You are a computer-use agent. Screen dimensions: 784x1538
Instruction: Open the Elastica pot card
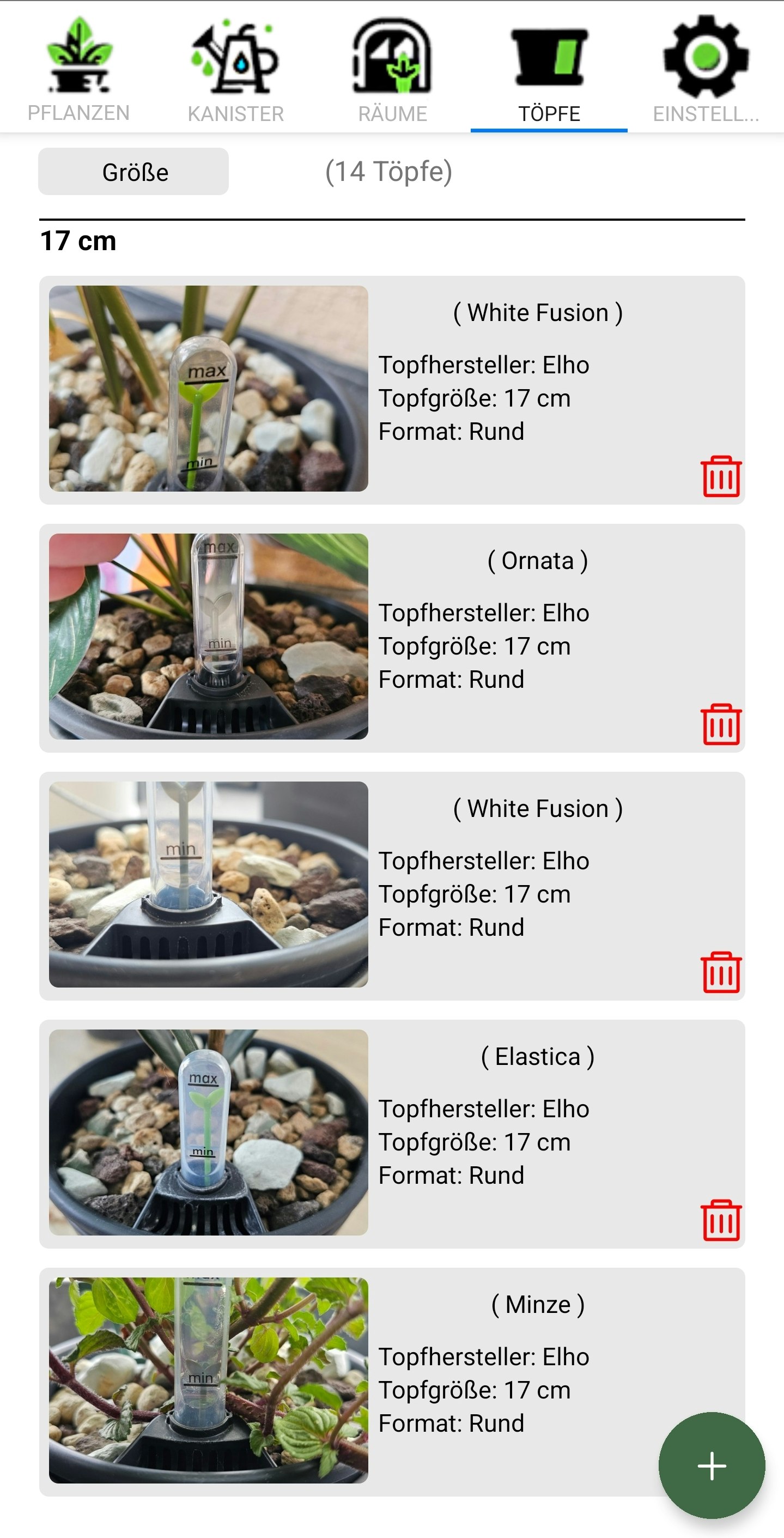pyautogui.click(x=392, y=1134)
